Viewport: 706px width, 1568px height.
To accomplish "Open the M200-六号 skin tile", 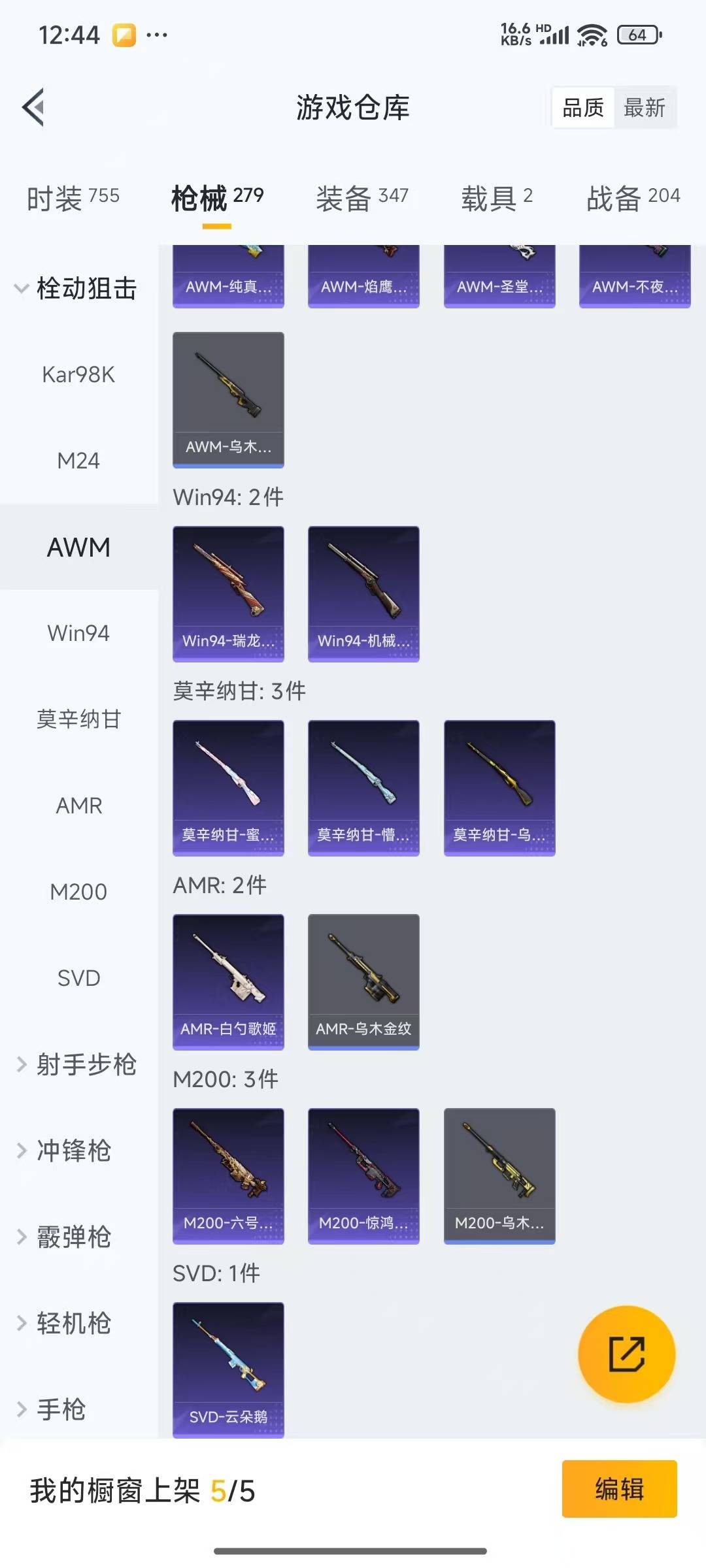I will [x=228, y=1175].
